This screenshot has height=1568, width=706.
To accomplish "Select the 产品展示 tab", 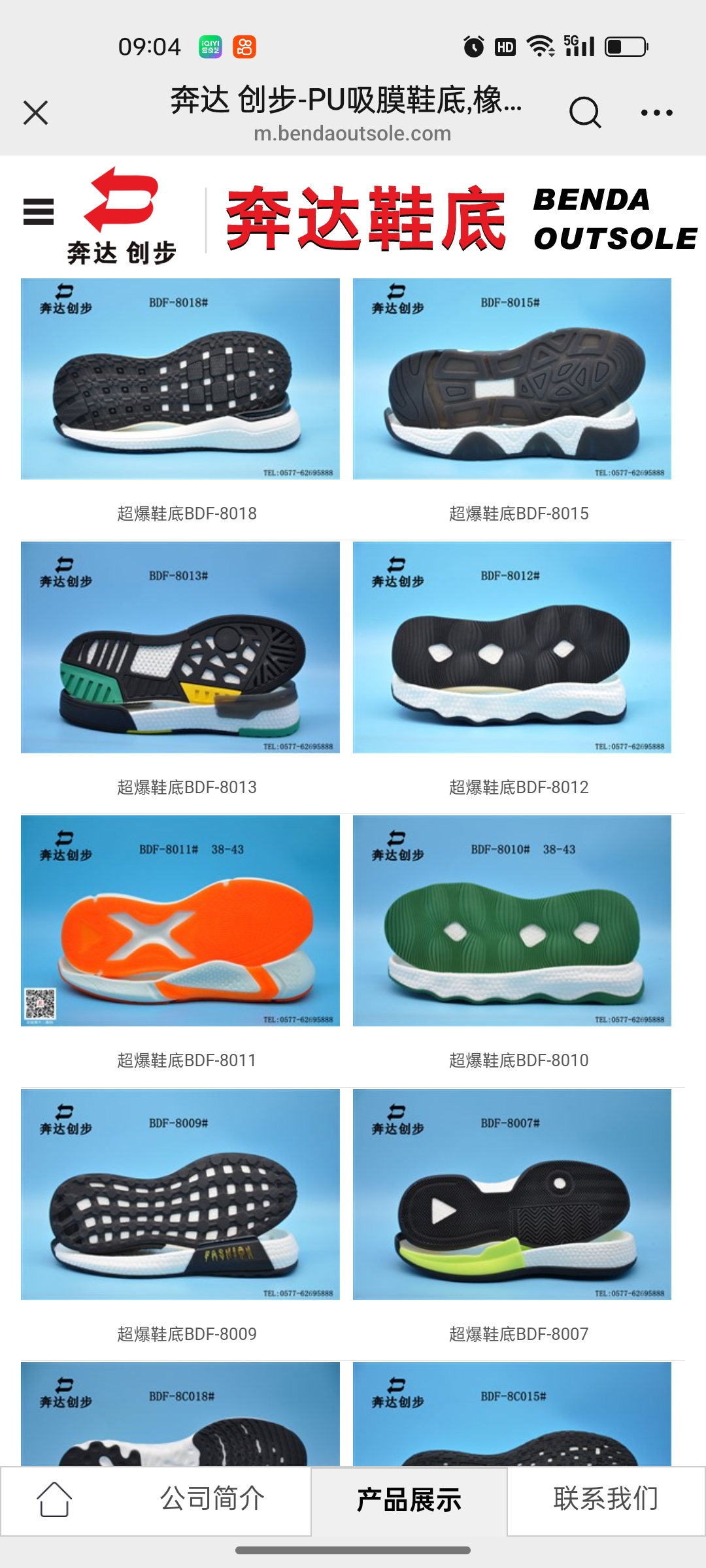I will click(x=409, y=1501).
